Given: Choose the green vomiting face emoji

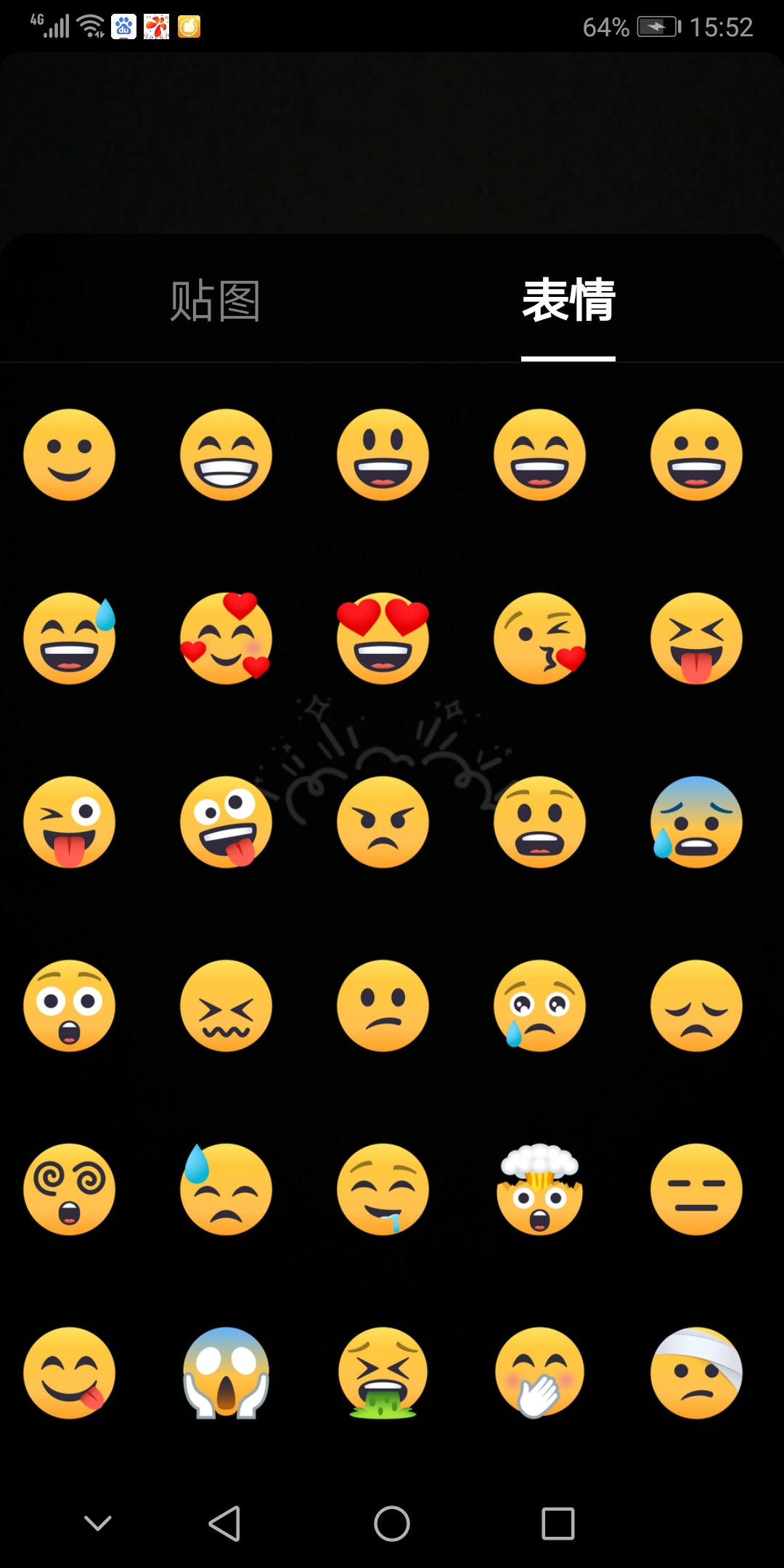Looking at the screenshot, I should coord(383,1373).
